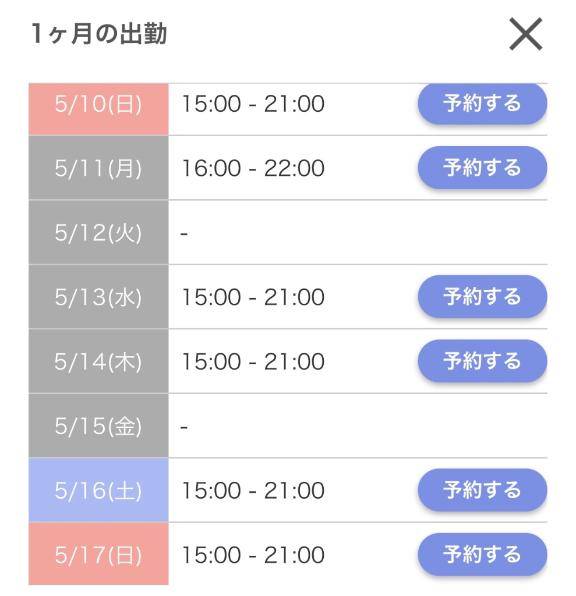
Task: Reserve the 5/13(水) shift
Action: coord(482,296)
